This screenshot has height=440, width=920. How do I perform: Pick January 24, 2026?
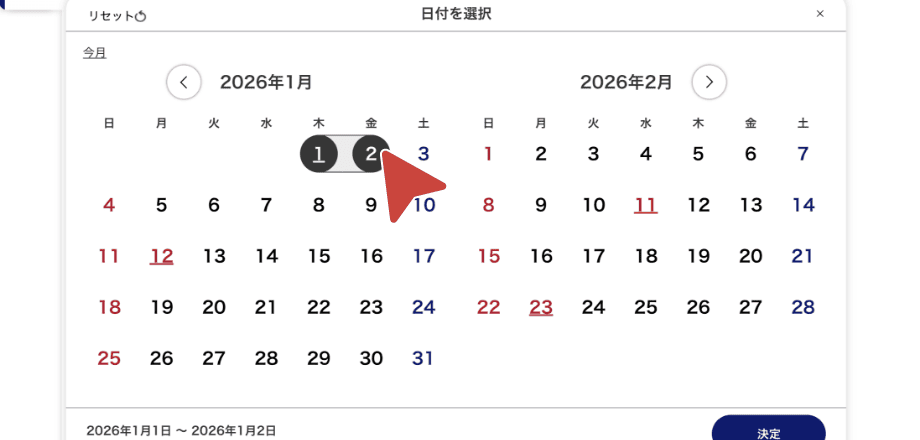pos(423,307)
